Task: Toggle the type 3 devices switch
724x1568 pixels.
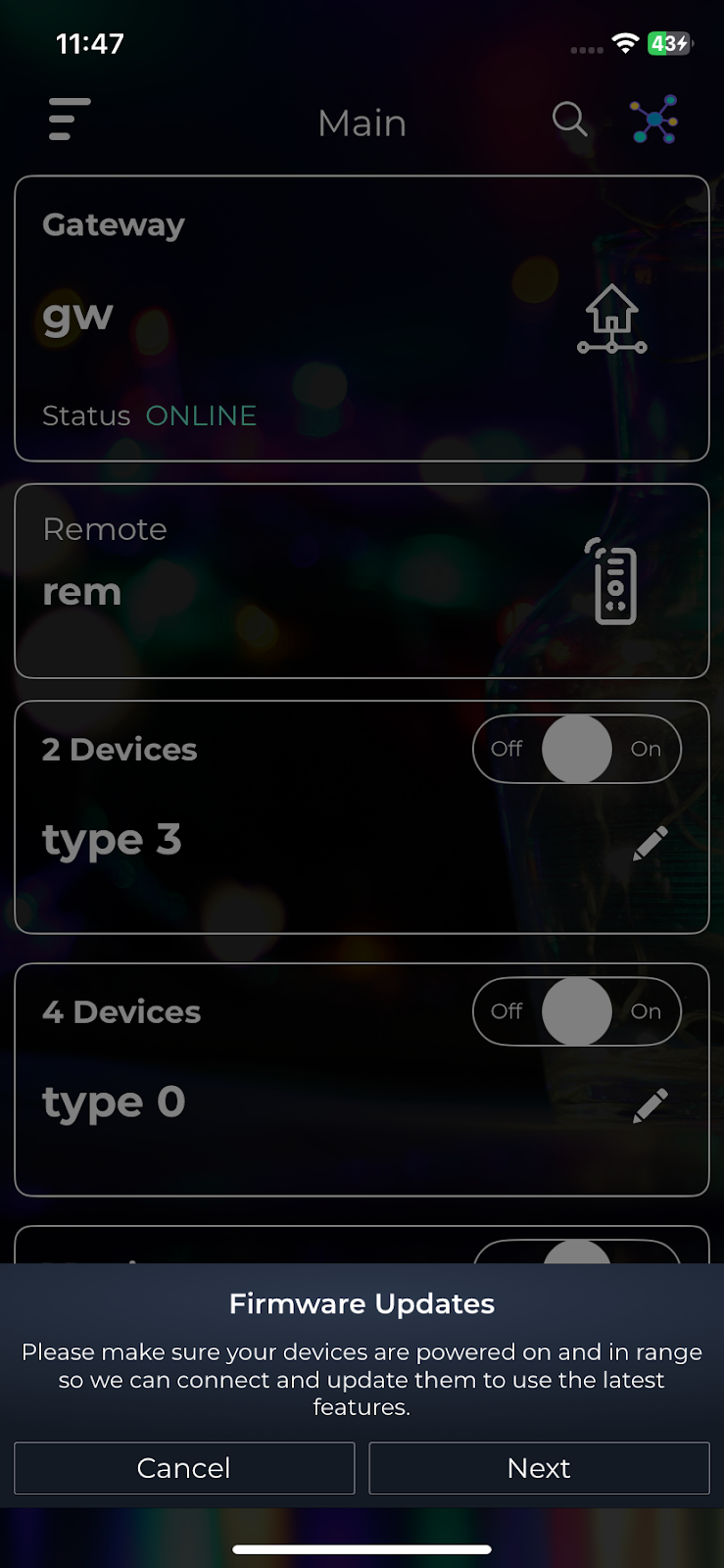Action: coord(577,750)
